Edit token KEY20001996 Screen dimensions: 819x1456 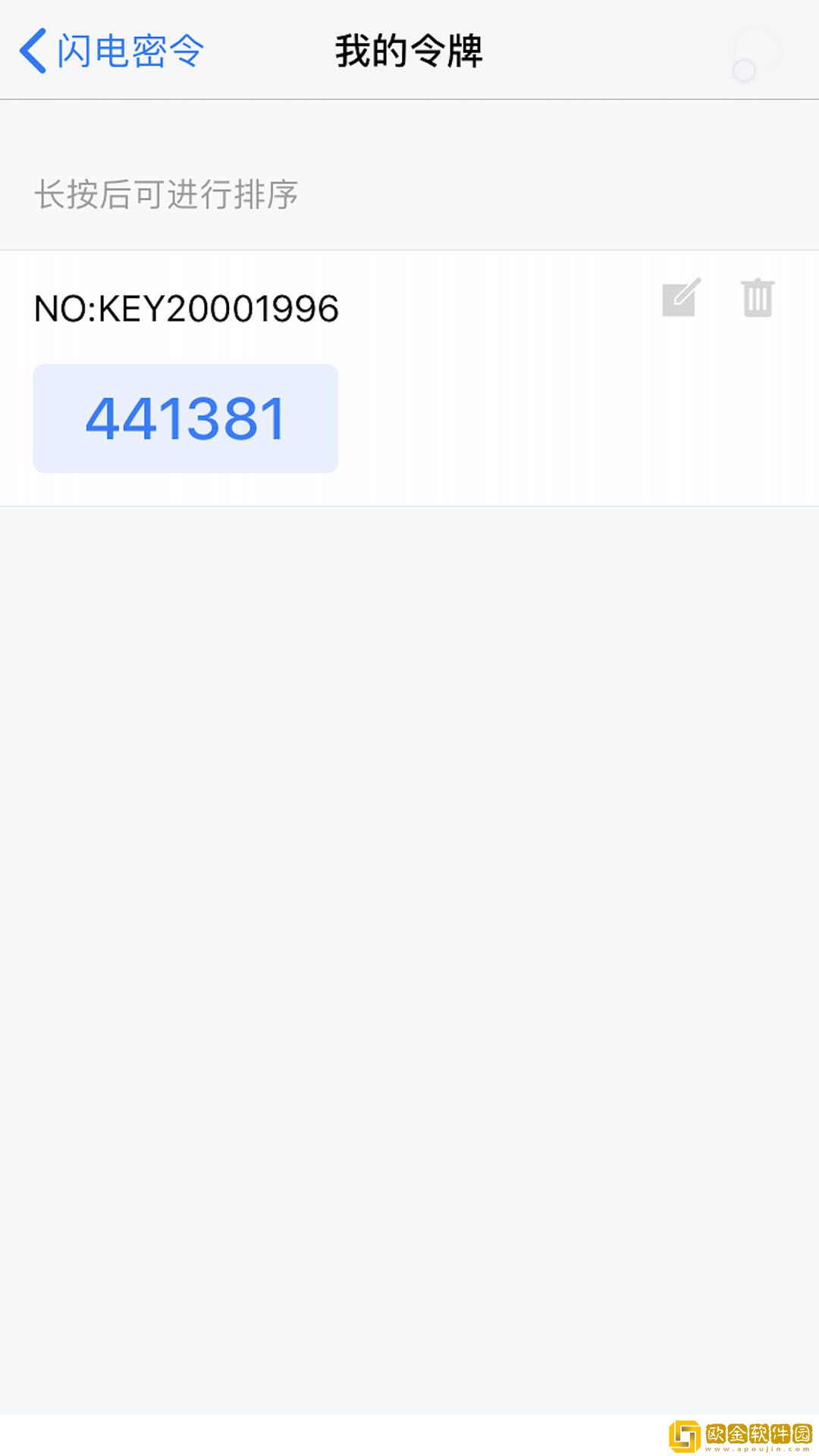pyautogui.click(x=681, y=297)
